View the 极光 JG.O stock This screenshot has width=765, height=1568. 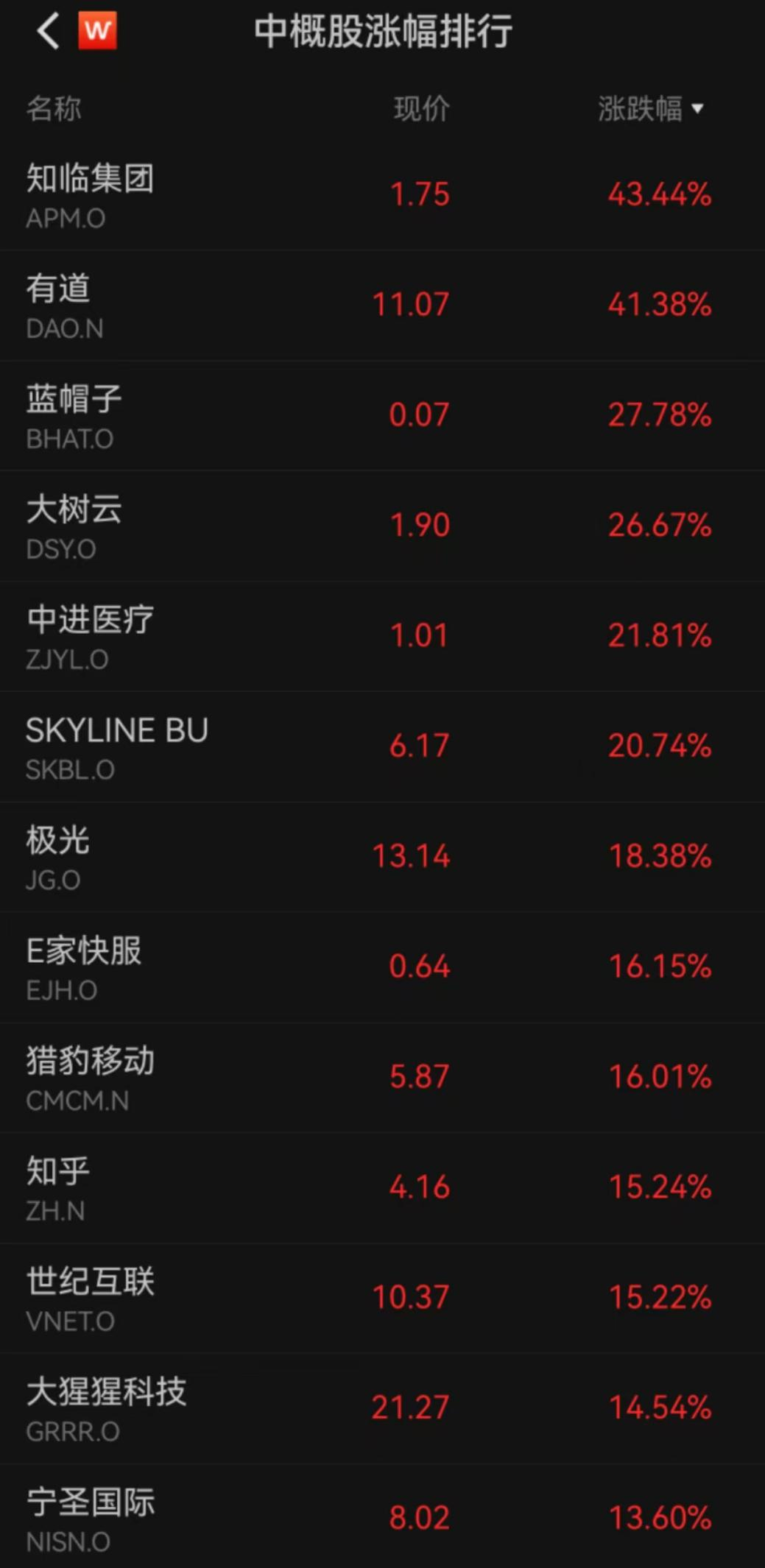(382, 858)
